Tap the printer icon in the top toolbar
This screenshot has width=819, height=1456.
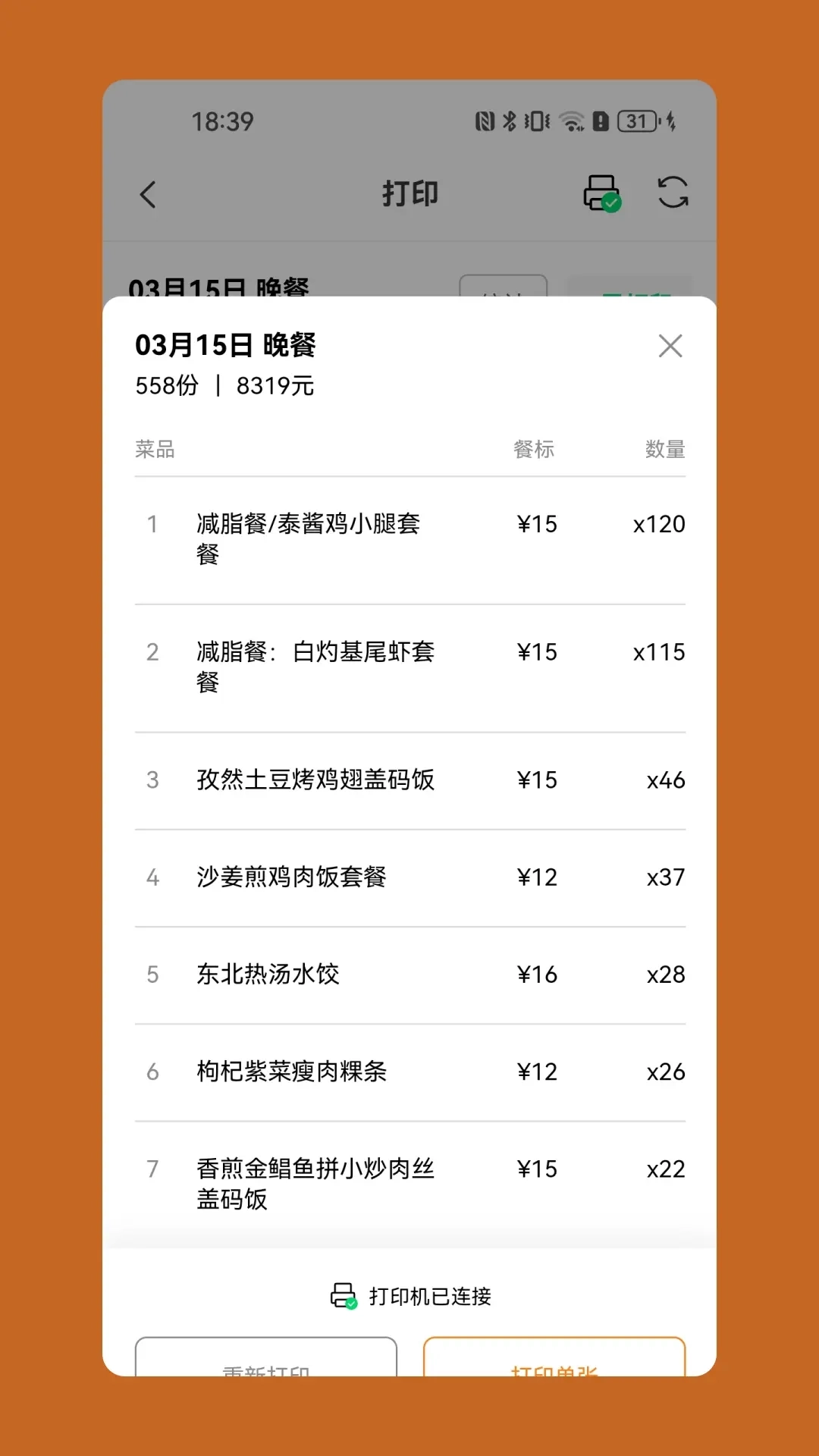(x=599, y=193)
